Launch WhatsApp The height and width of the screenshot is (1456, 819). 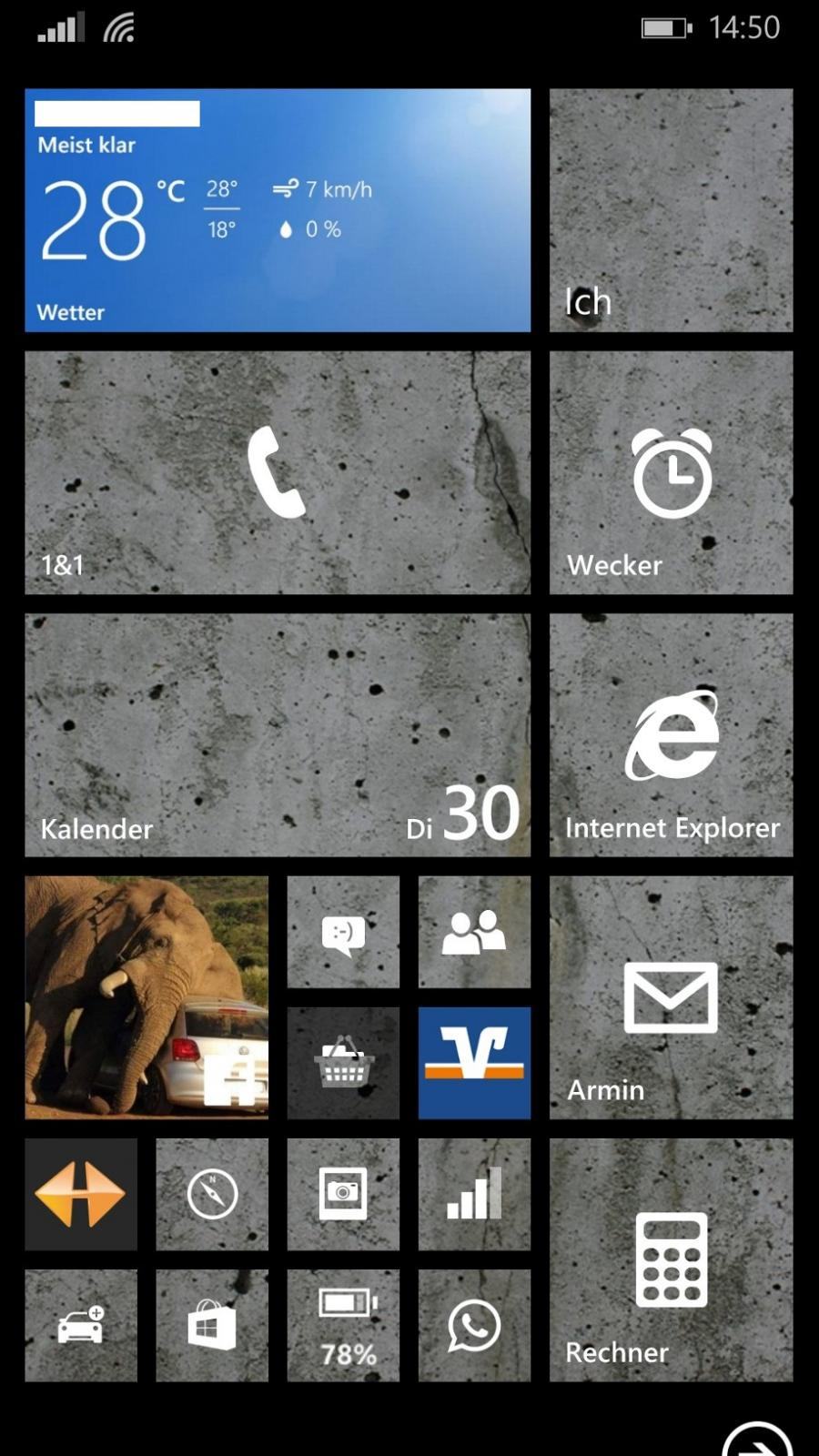click(x=474, y=1325)
